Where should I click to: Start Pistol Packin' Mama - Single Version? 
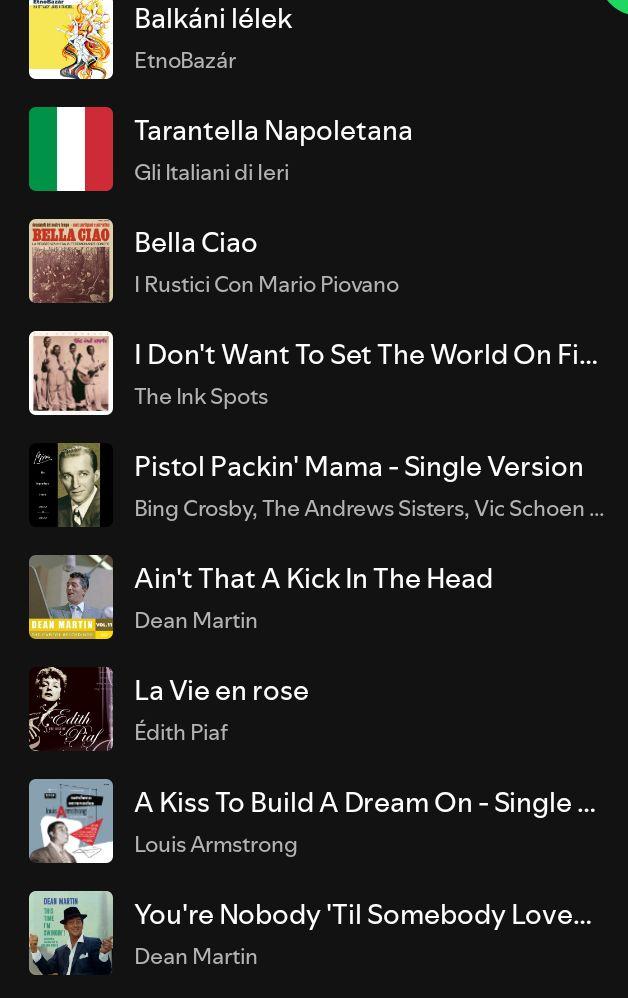pyautogui.click(x=358, y=468)
